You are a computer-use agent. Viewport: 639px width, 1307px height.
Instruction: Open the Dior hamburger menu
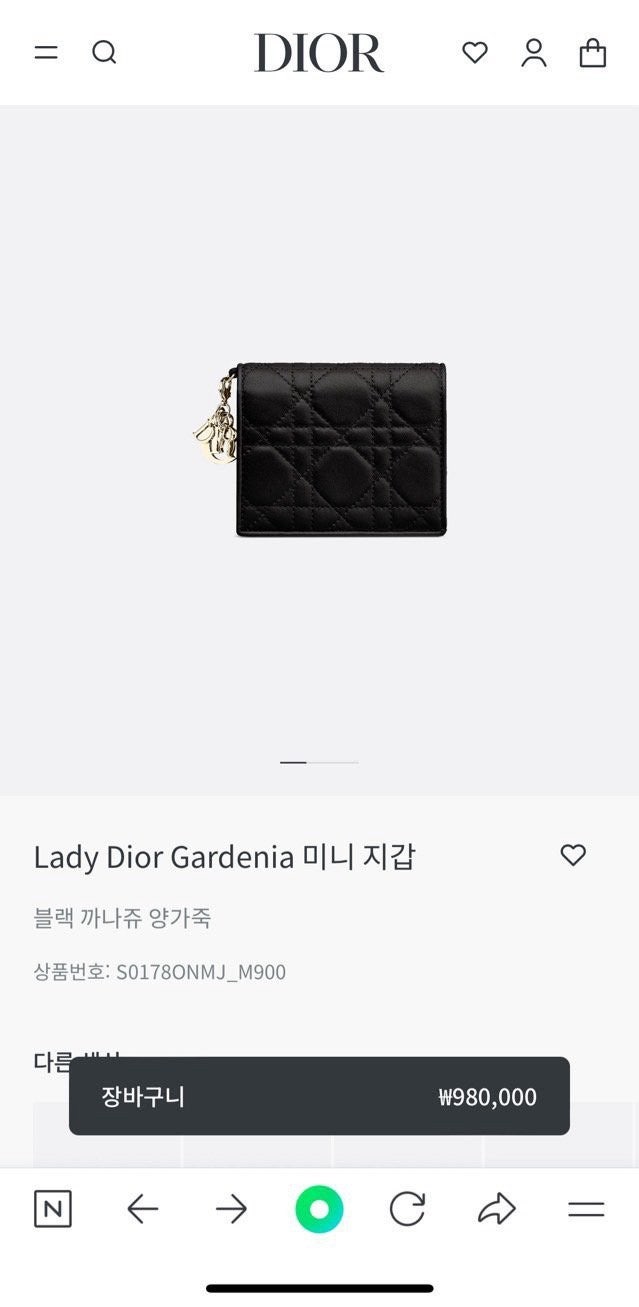(46, 53)
